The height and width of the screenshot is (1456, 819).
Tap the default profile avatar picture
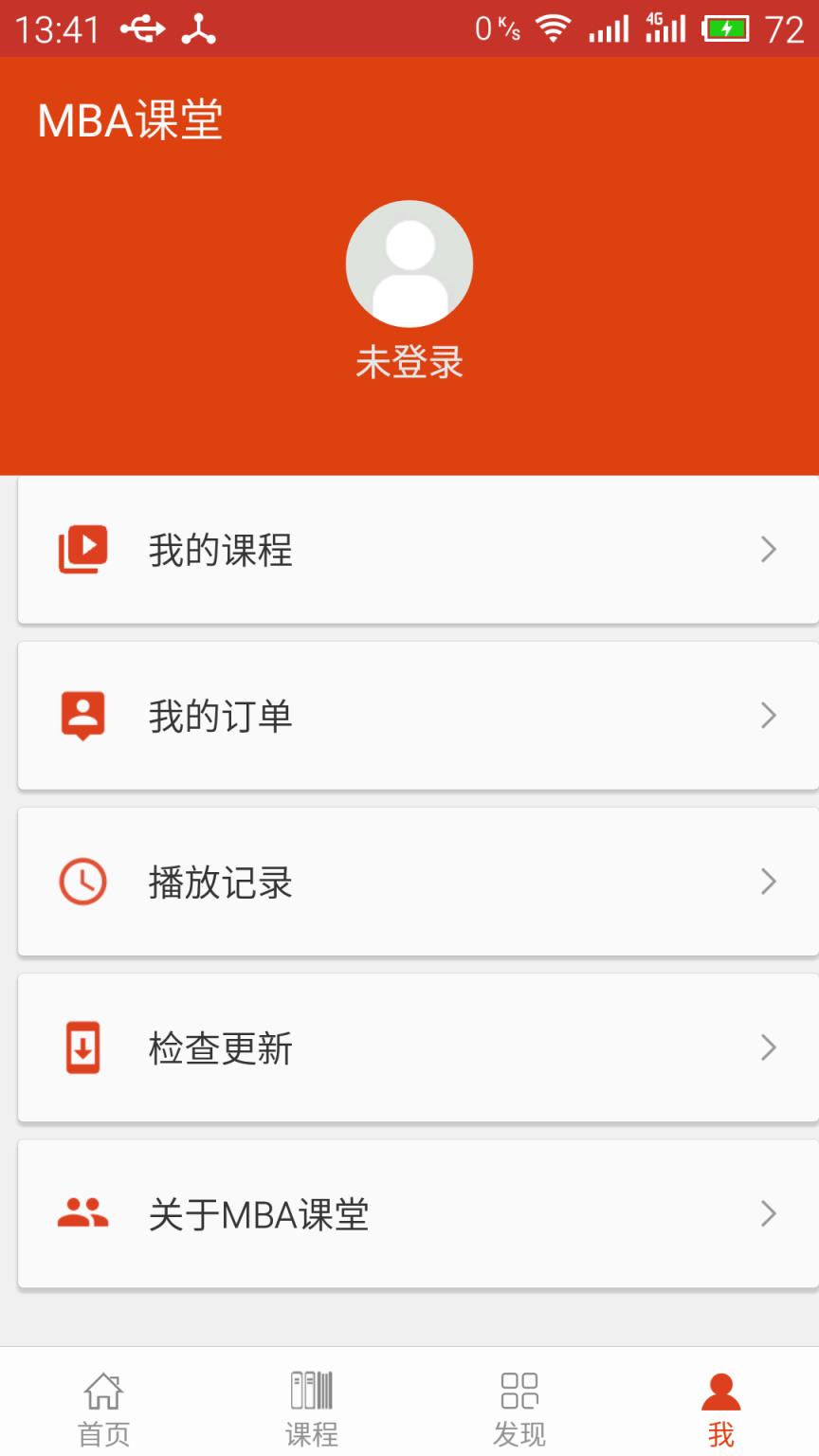pos(409,264)
